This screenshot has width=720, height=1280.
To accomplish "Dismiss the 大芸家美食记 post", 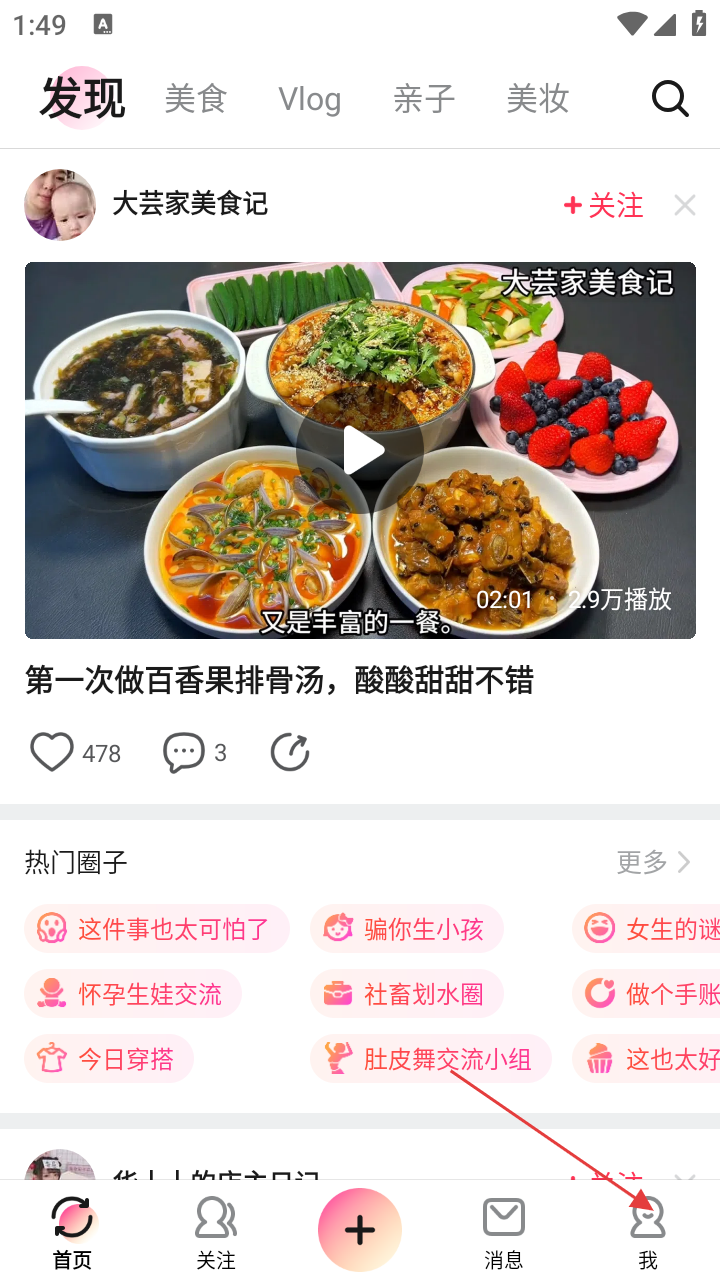I will (x=685, y=205).
